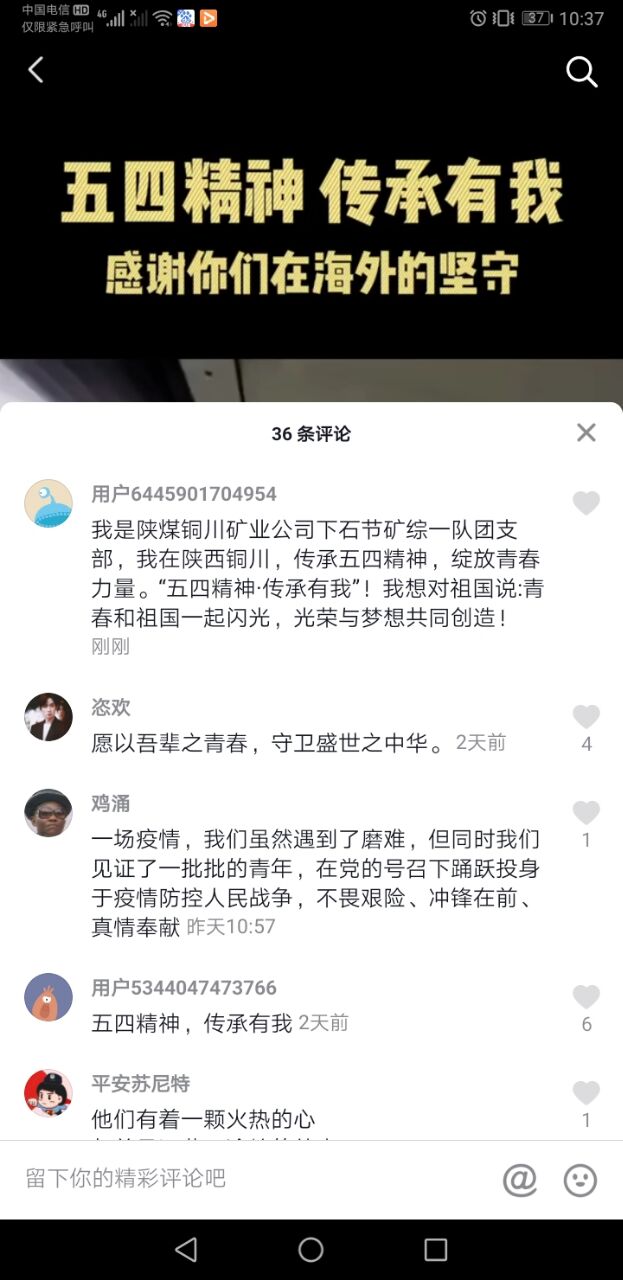This screenshot has height=1280, width=623.
Task: Tap the 留下你的精彩评论吧 comment field
Action: tap(250, 1178)
